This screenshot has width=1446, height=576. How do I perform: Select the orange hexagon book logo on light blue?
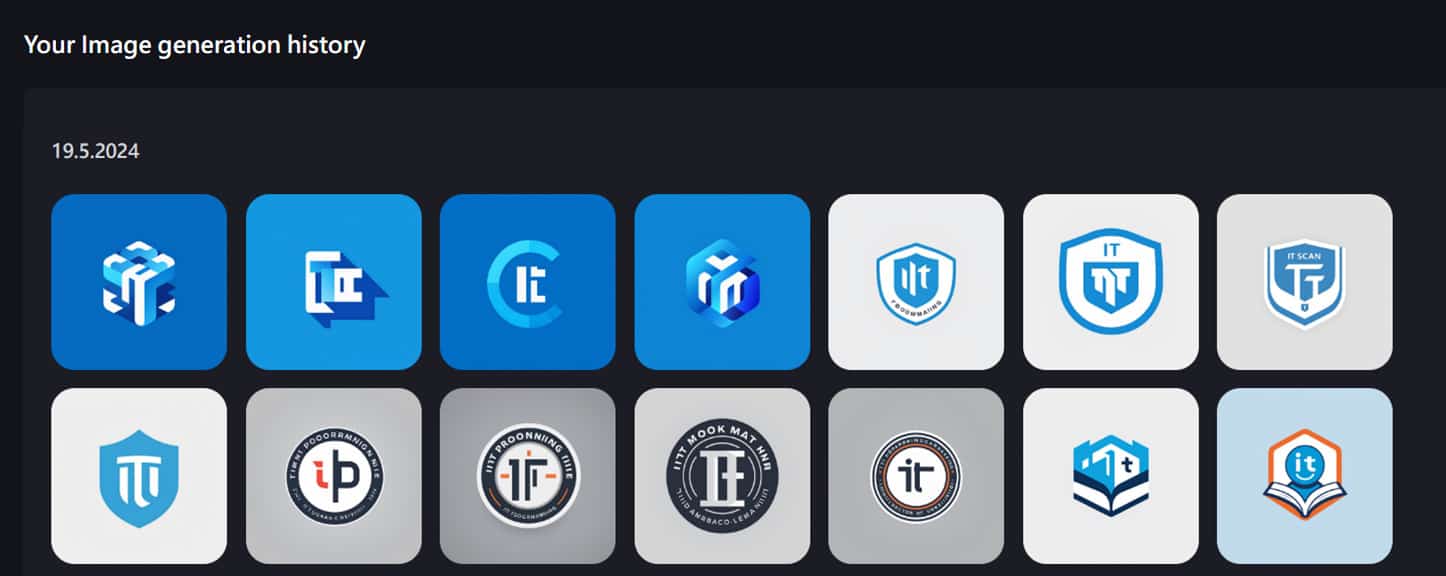(x=1304, y=476)
